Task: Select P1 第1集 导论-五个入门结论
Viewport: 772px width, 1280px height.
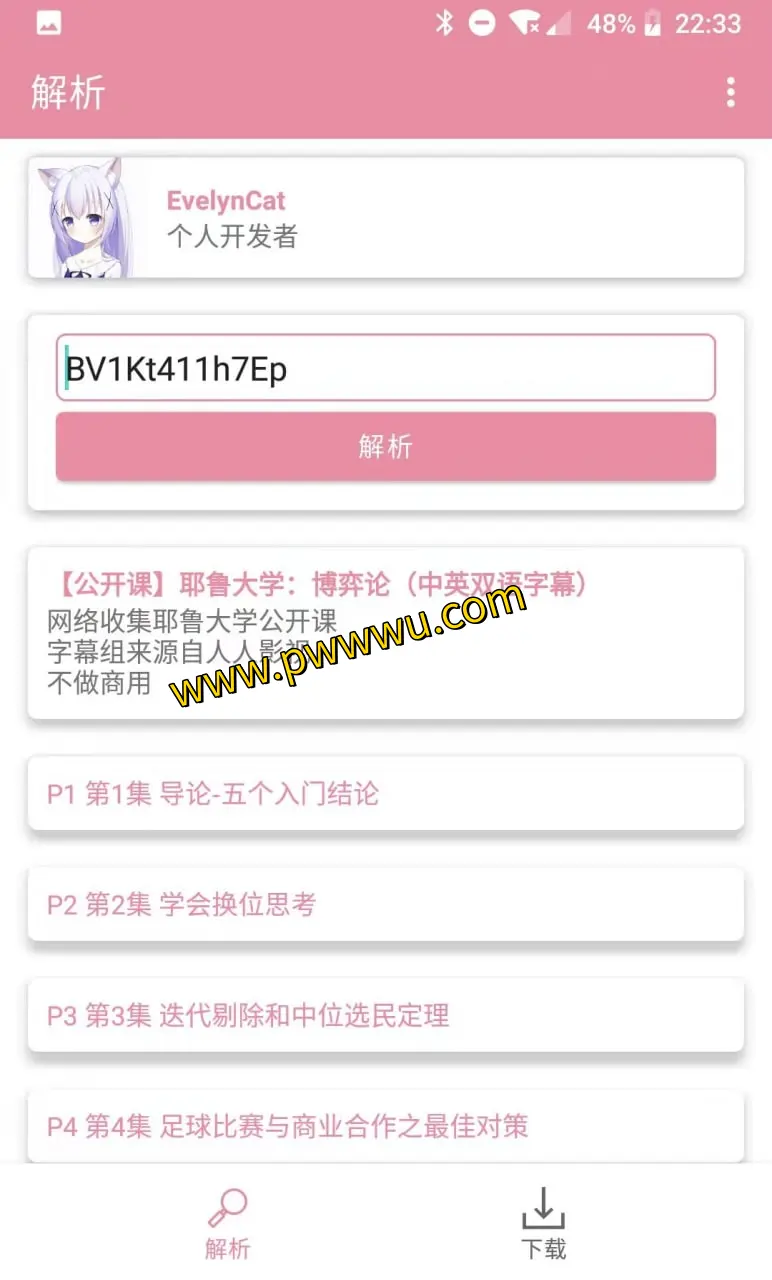Action: 385,794
